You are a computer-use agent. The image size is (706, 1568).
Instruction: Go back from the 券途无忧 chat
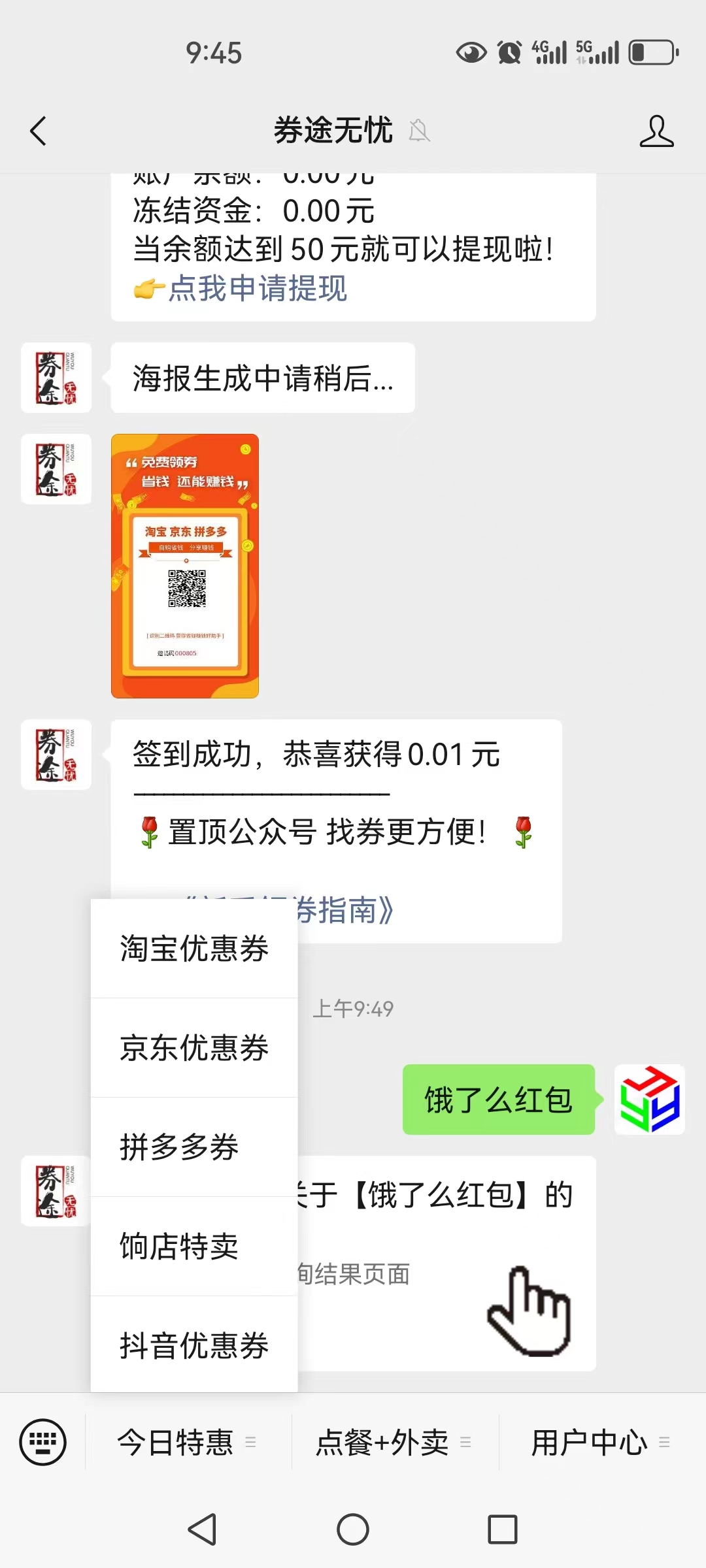(39, 131)
